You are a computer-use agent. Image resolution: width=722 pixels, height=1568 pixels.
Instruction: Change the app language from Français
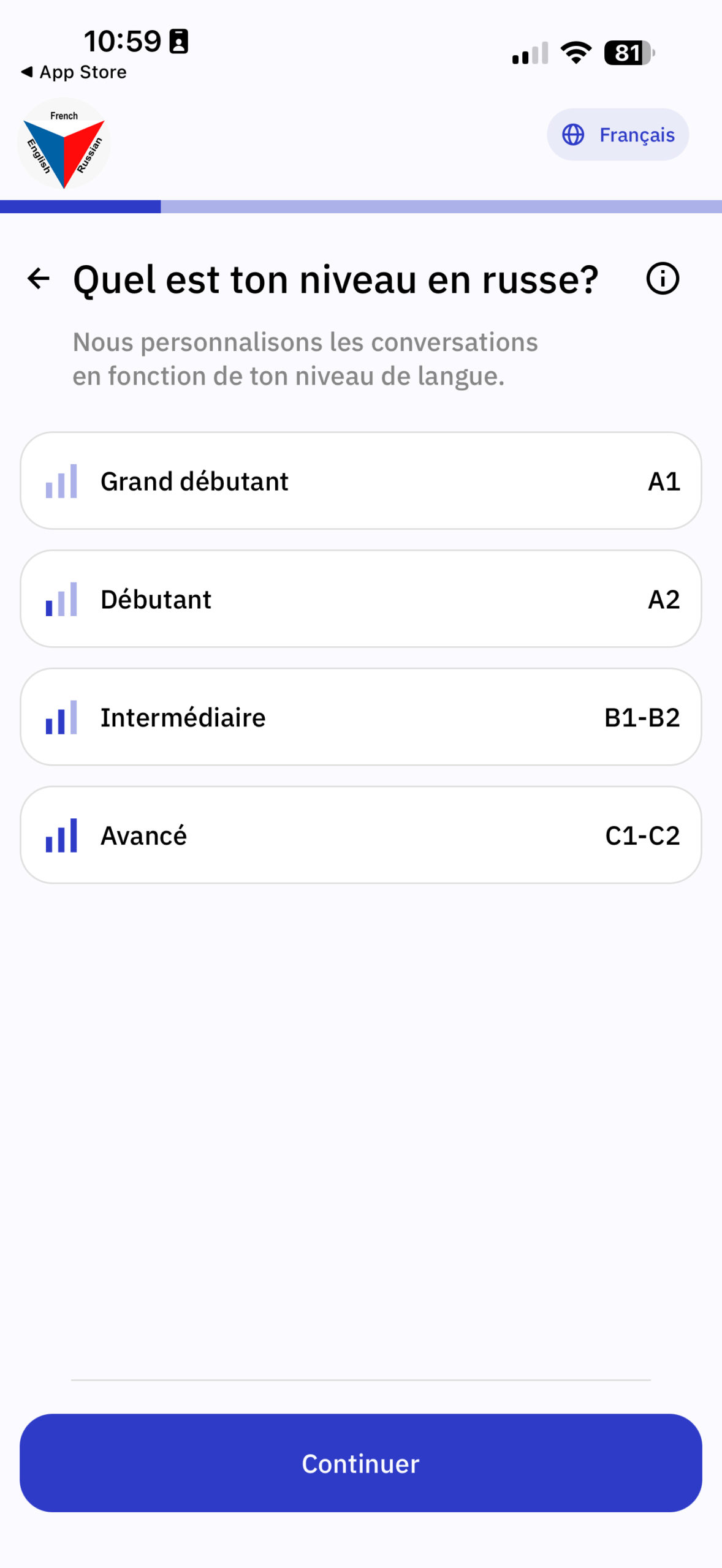coord(617,135)
